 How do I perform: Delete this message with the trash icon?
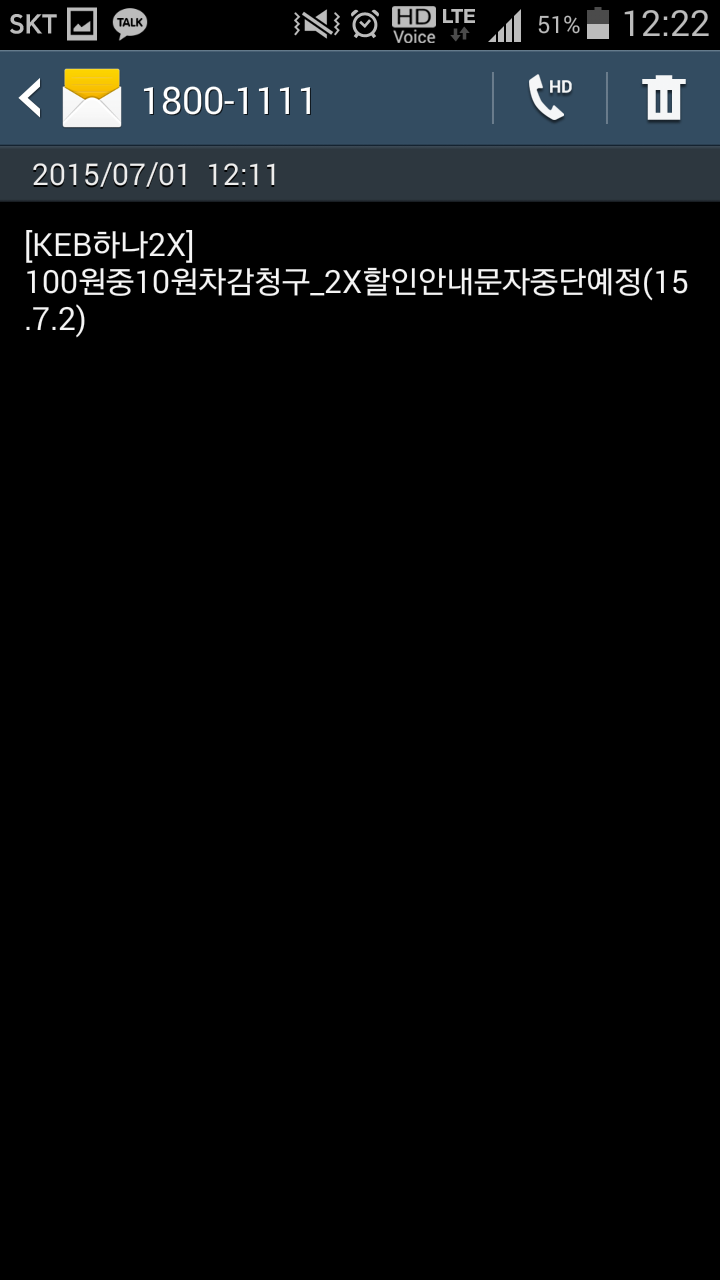664,98
